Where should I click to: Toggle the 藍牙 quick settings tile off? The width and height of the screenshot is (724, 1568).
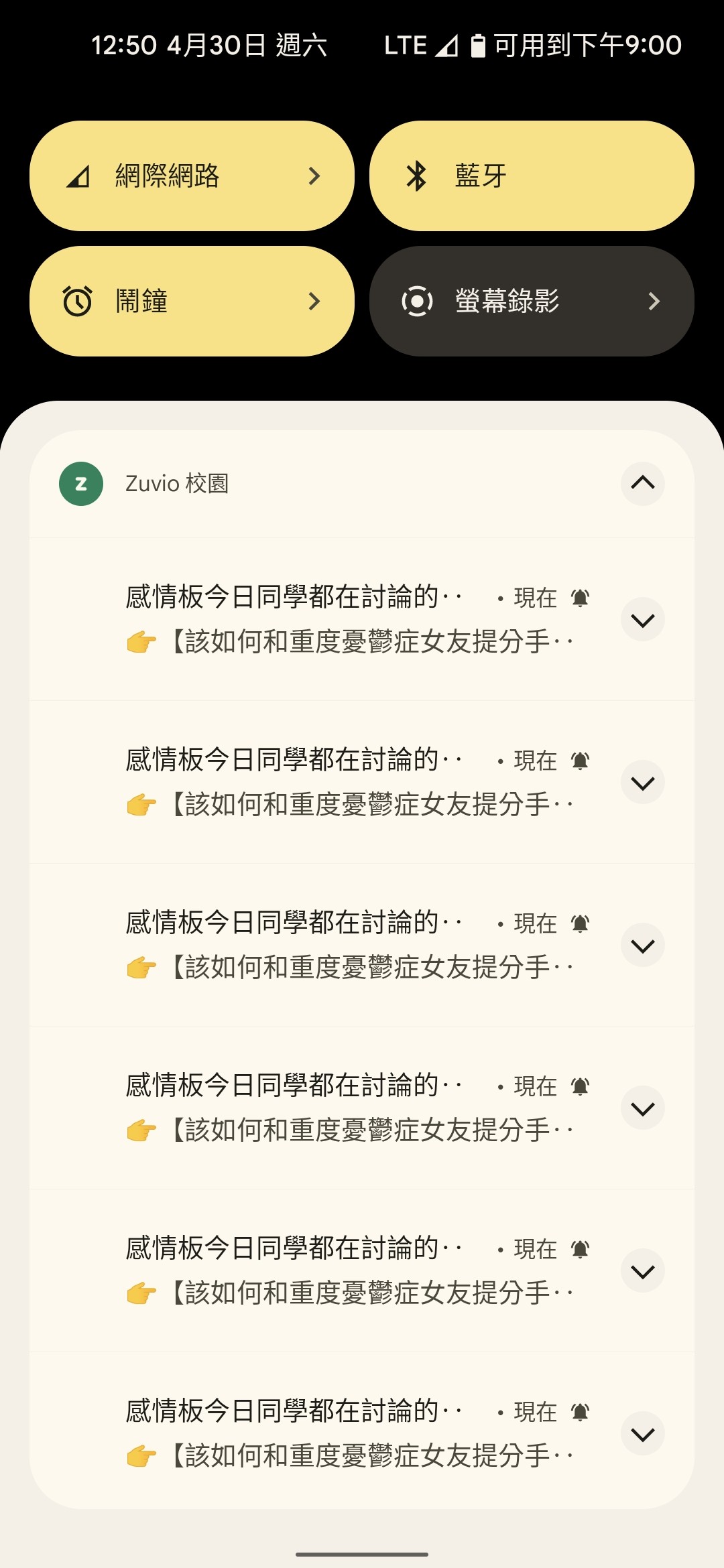530,175
